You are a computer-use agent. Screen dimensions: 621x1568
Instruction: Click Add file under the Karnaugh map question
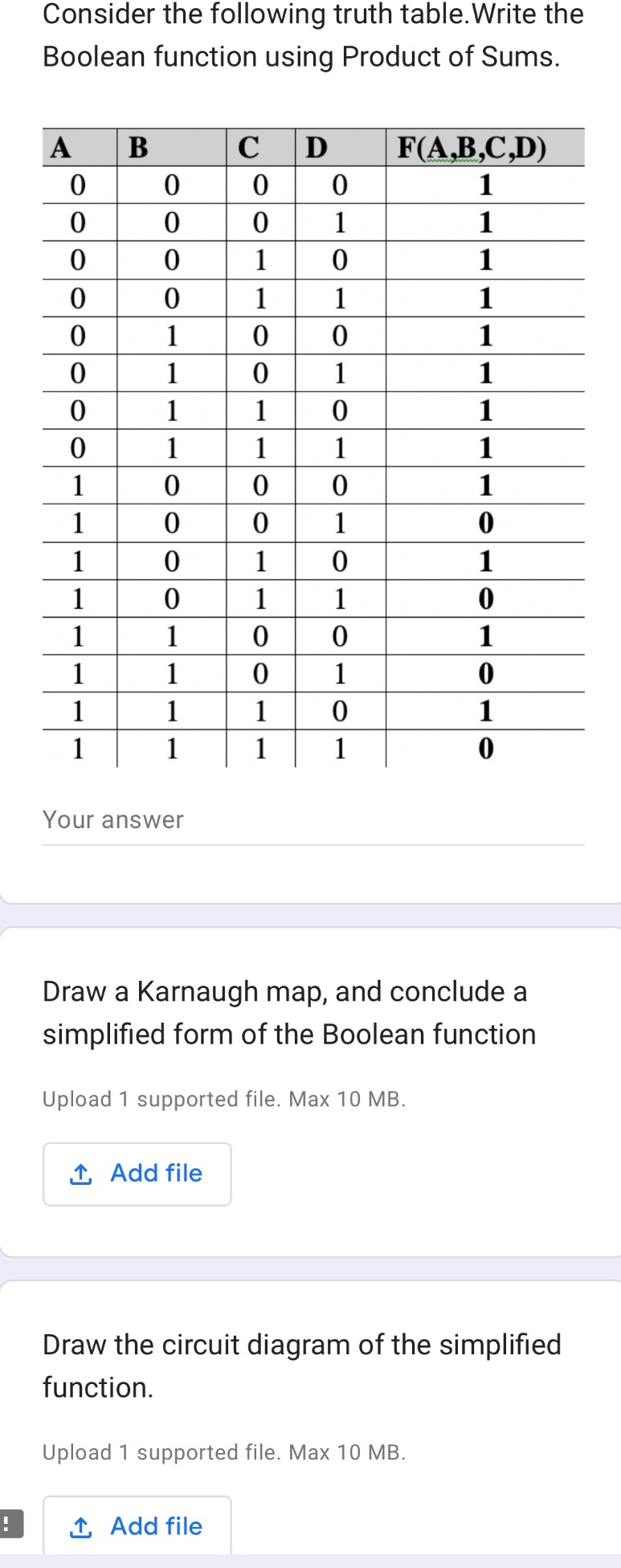[x=137, y=1173]
